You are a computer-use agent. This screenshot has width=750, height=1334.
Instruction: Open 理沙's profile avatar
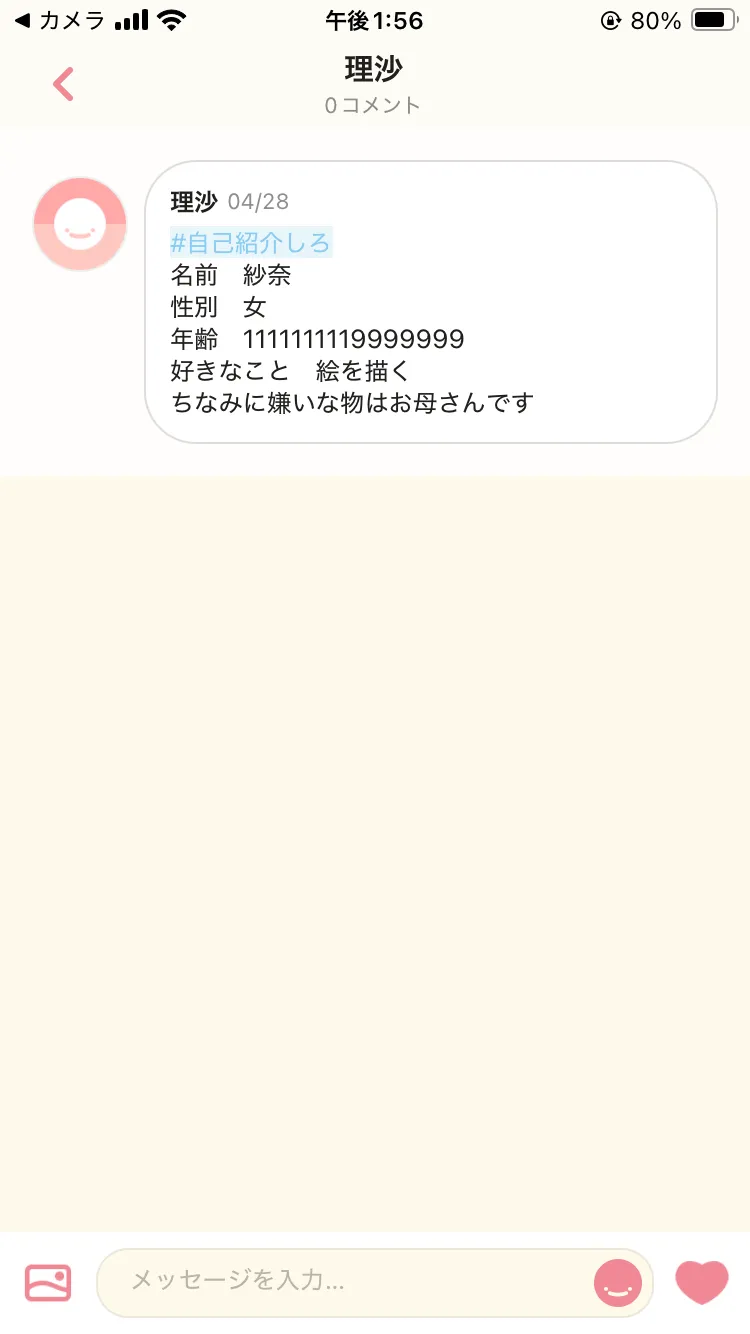pos(80,224)
